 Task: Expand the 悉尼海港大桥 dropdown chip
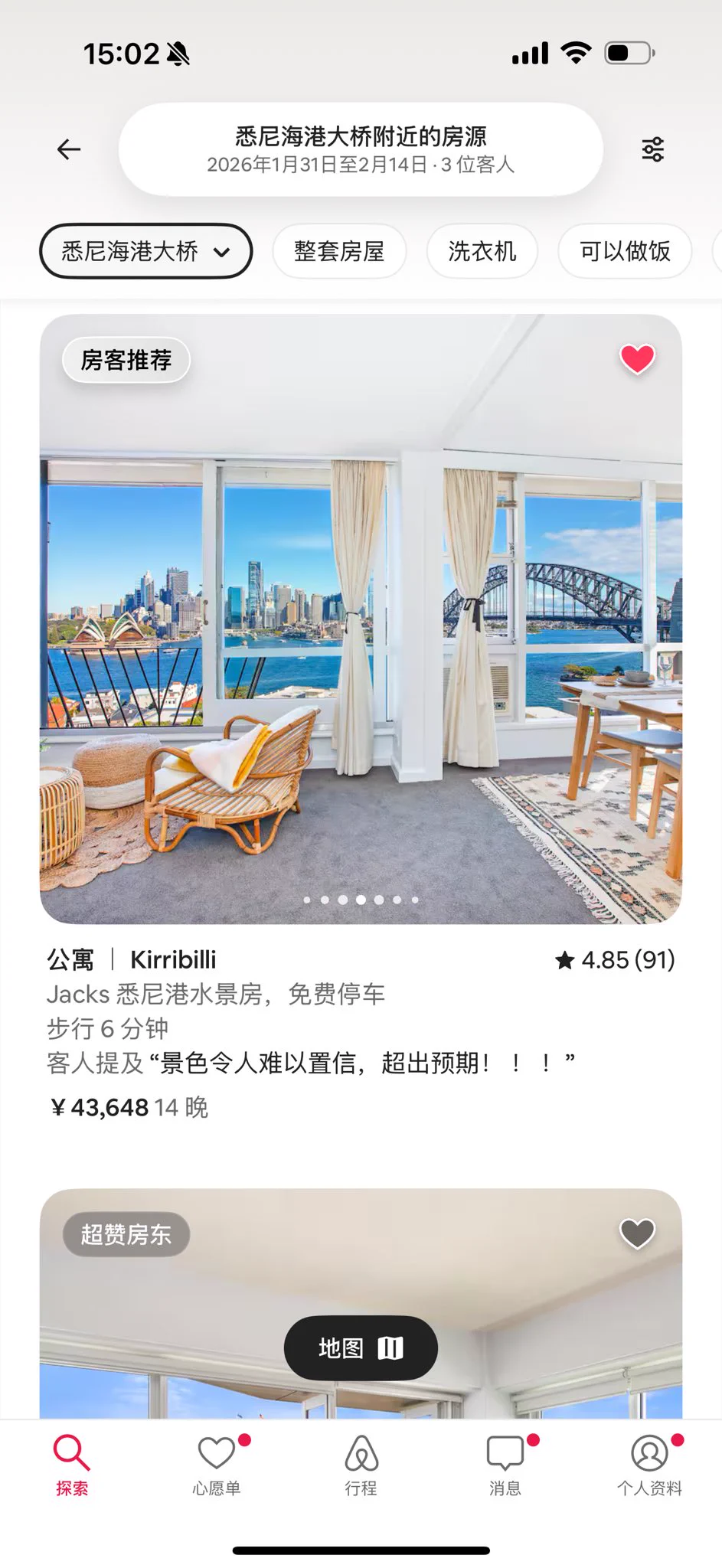145,251
